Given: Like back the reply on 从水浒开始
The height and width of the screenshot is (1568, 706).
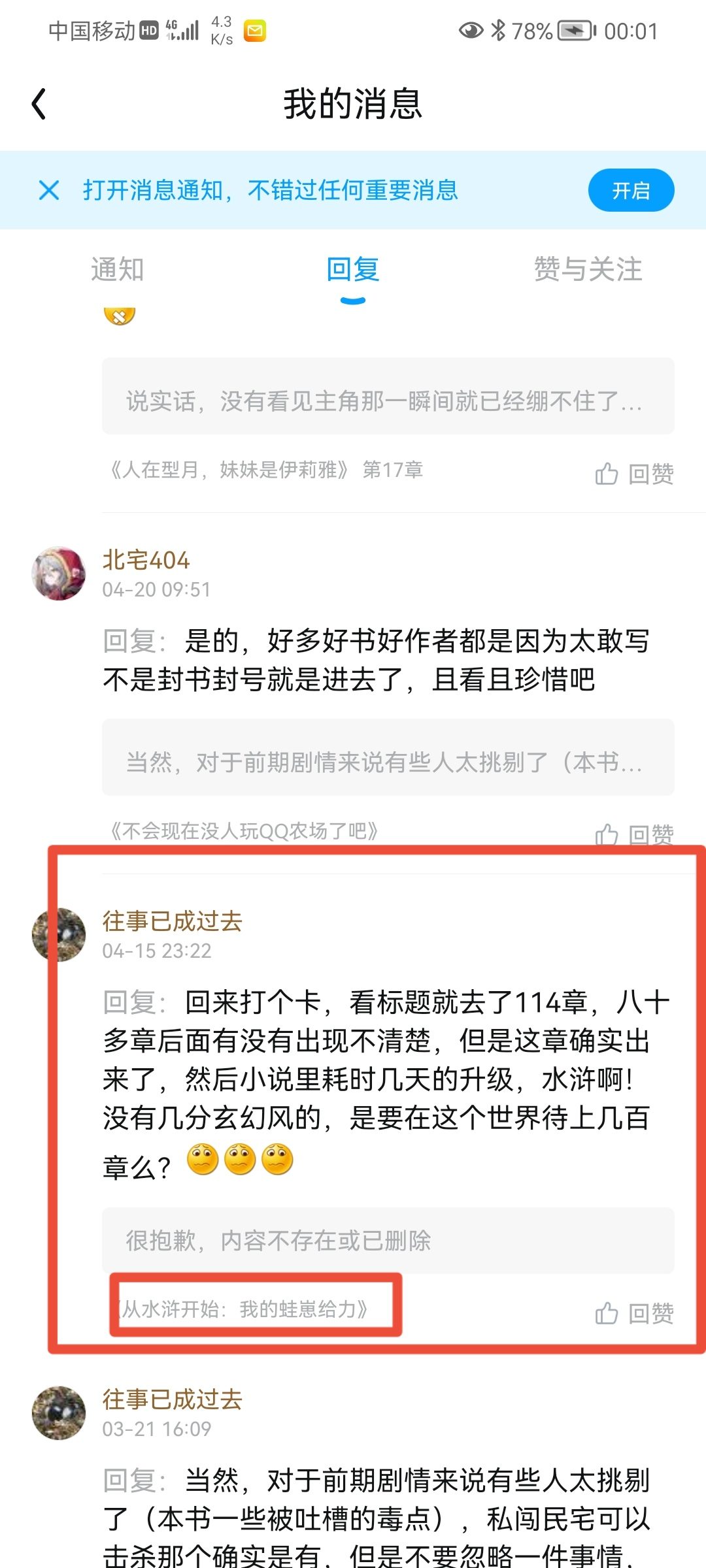Looking at the screenshot, I should [634, 1313].
